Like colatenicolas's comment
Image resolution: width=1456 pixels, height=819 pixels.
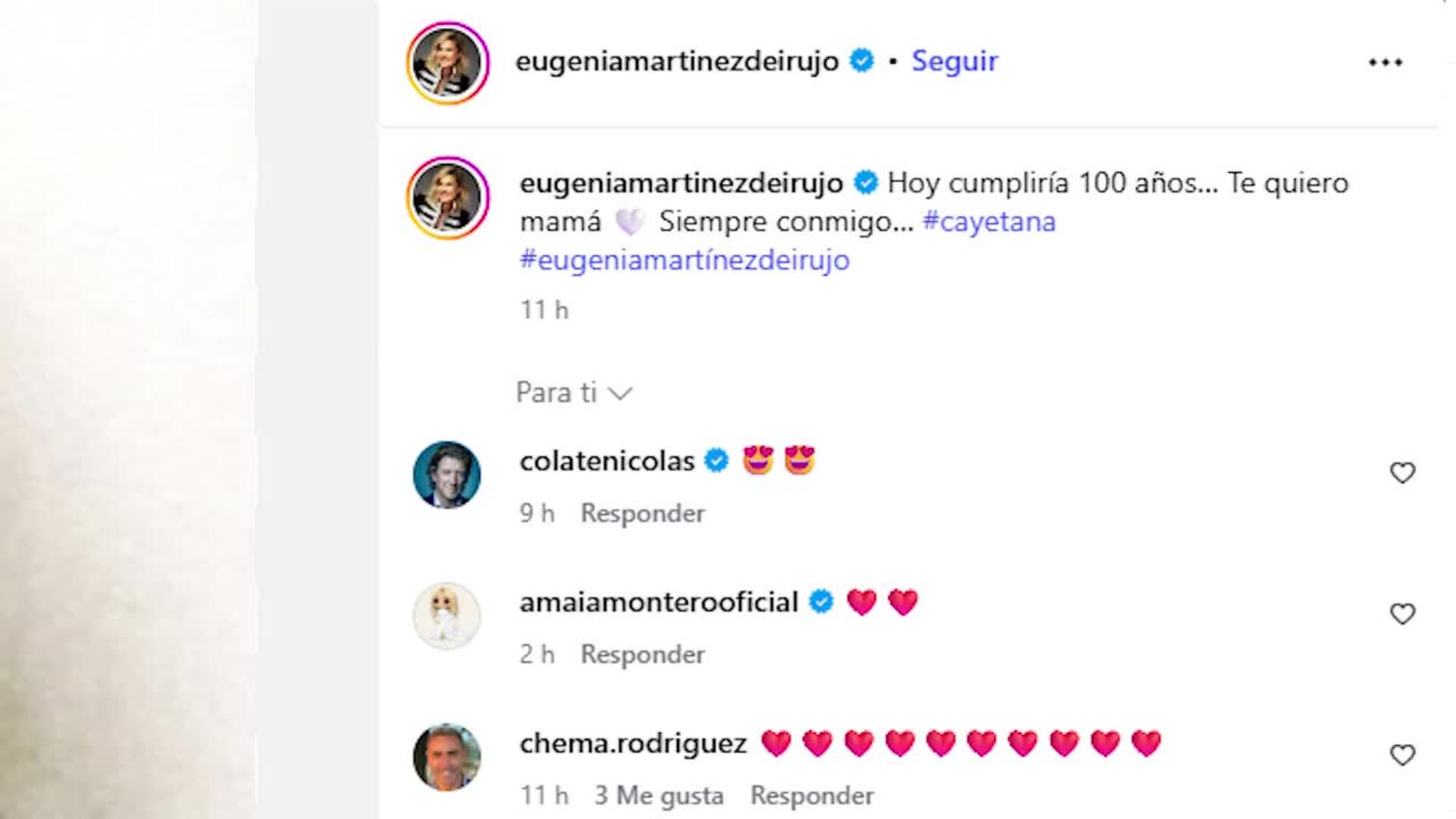(1402, 473)
